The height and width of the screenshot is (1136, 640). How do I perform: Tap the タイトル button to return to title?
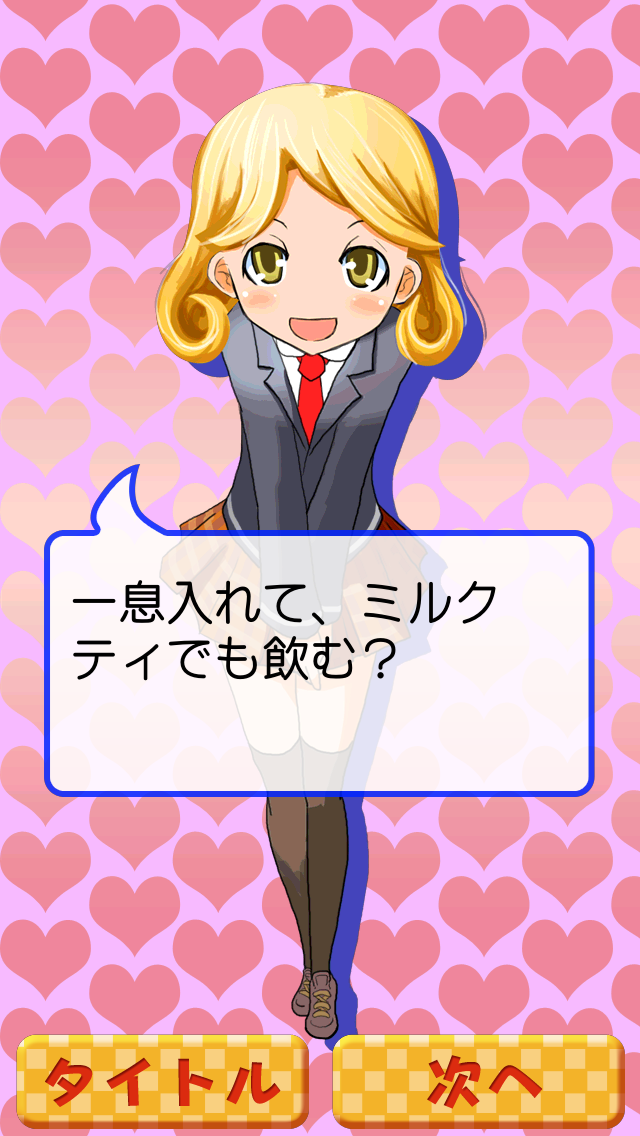point(163,1080)
